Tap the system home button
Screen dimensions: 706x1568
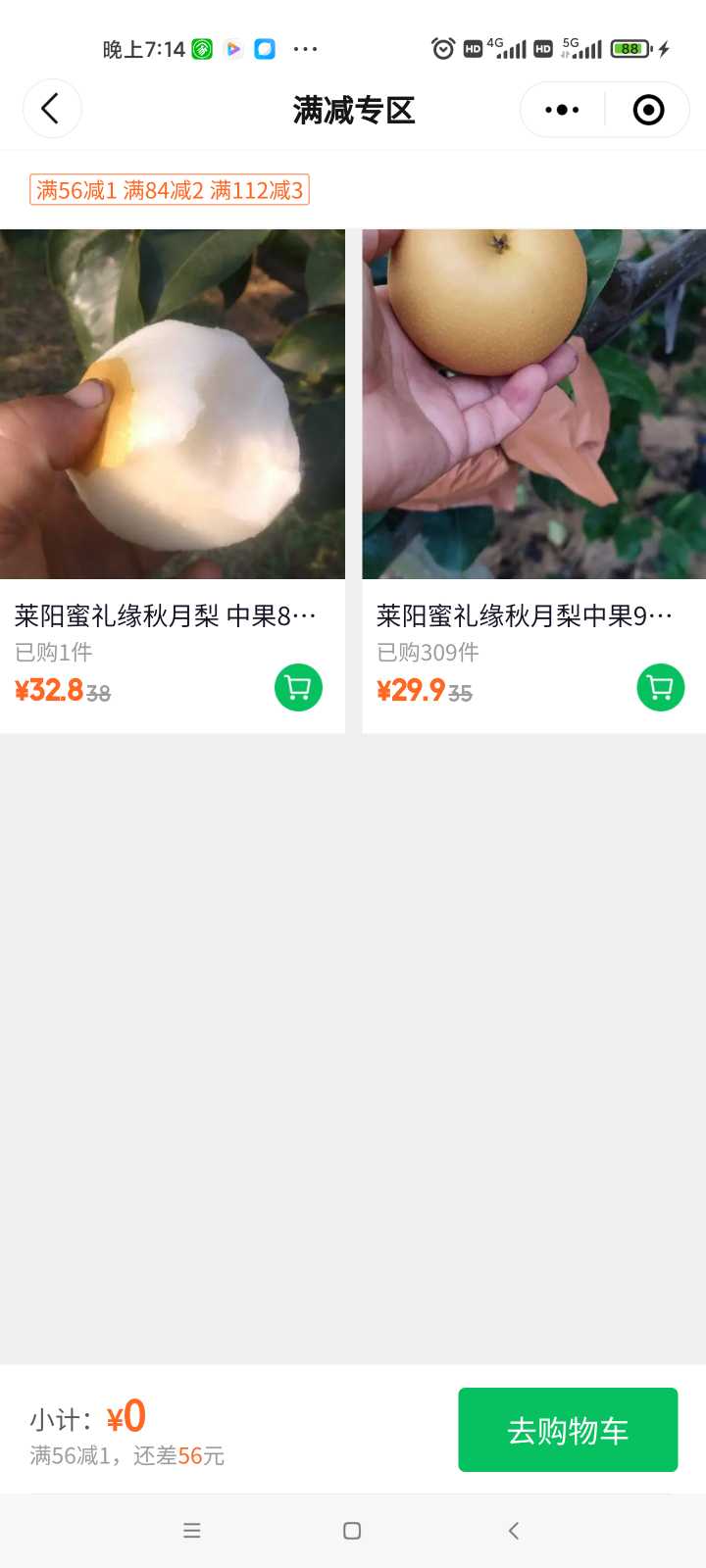[x=352, y=1531]
